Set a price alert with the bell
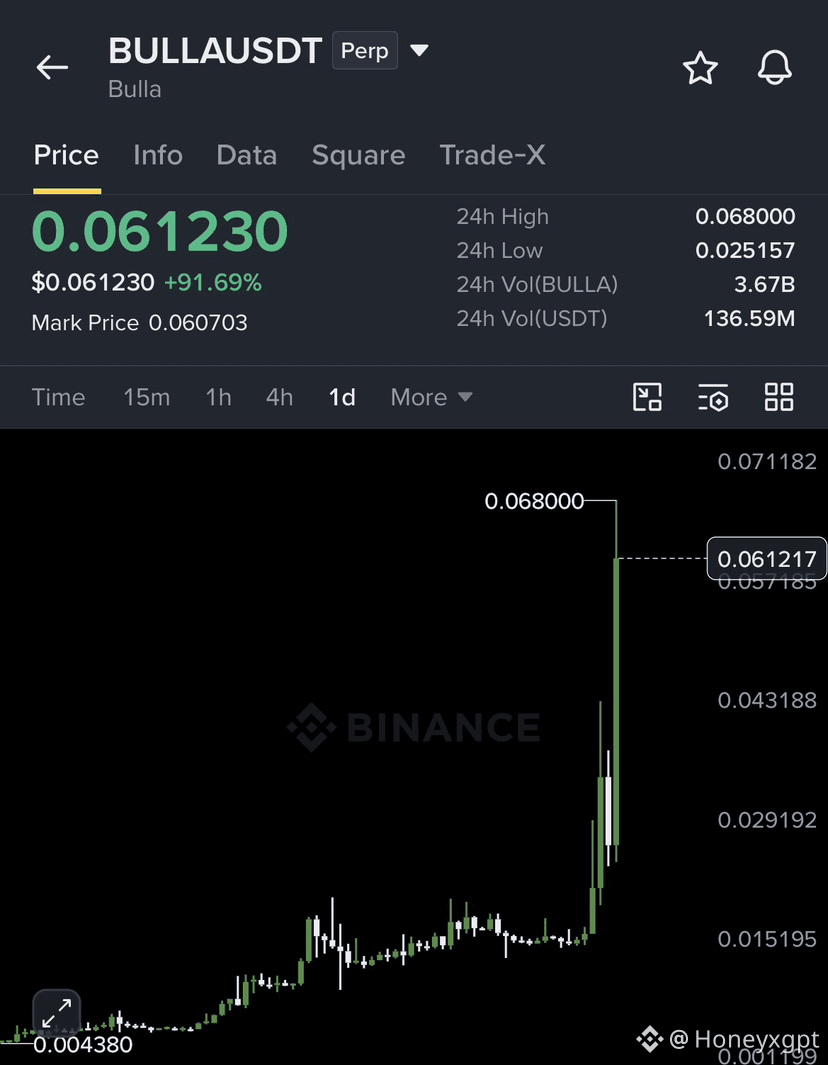 coord(774,68)
